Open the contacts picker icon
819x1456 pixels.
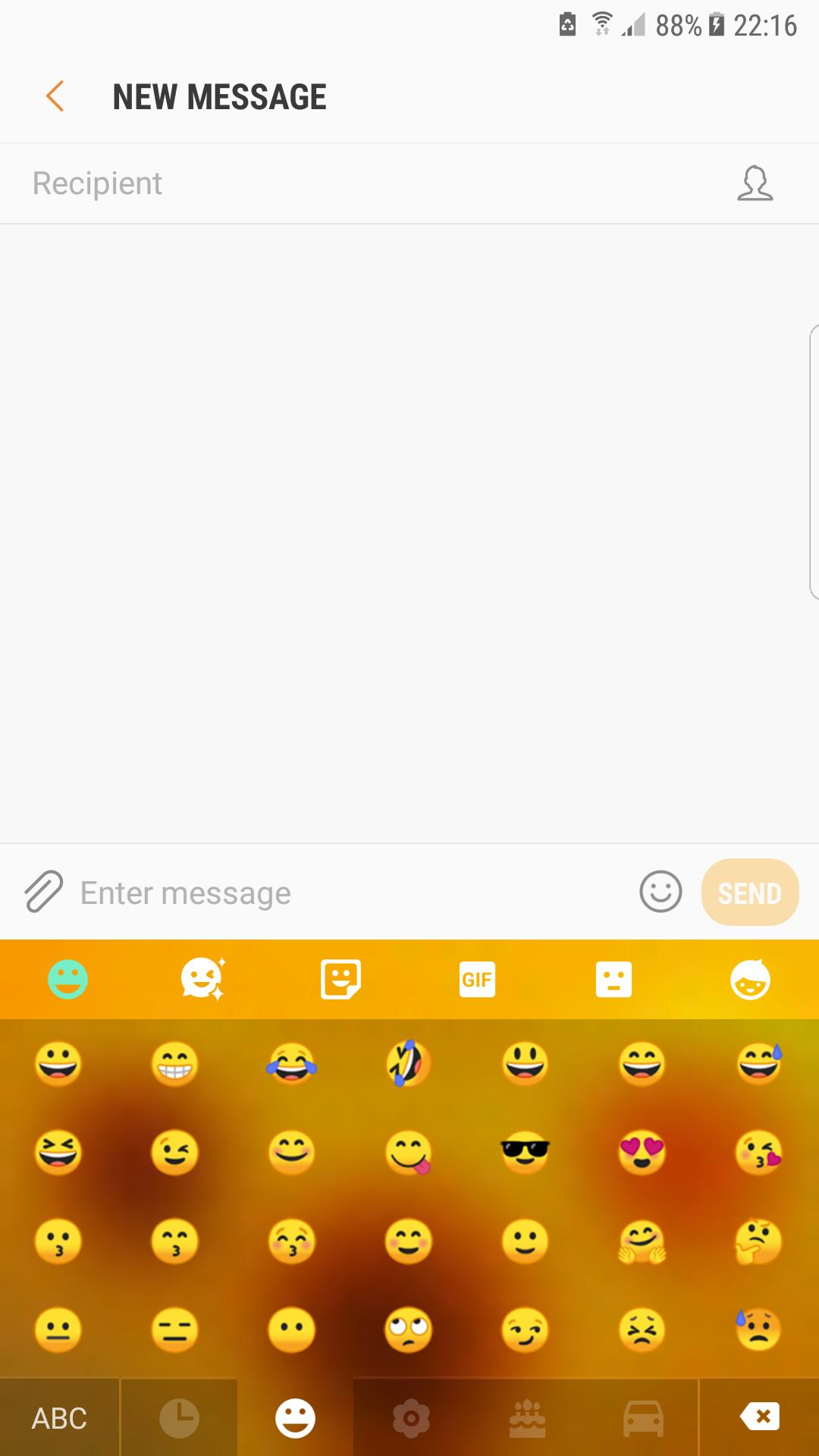click(x=755, y=183)
